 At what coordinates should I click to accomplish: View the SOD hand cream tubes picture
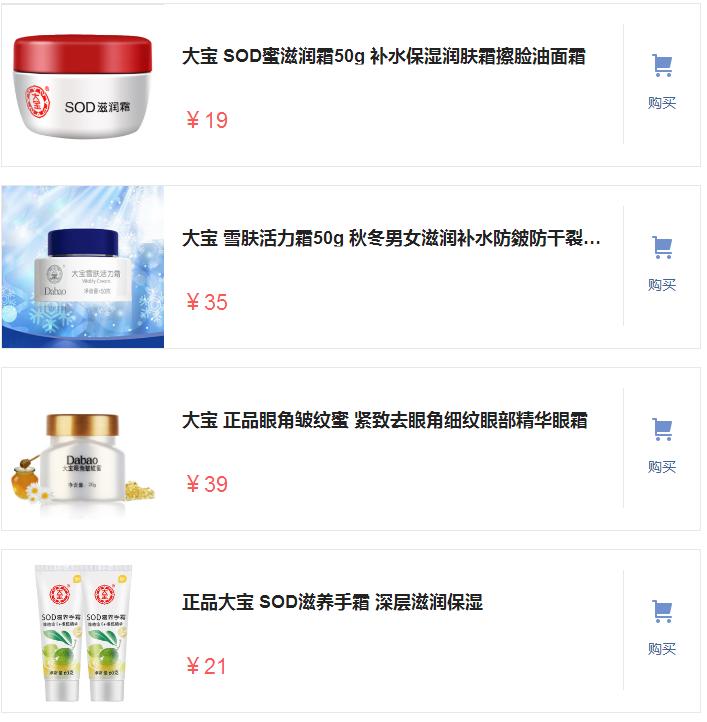[x=83, y=631]
